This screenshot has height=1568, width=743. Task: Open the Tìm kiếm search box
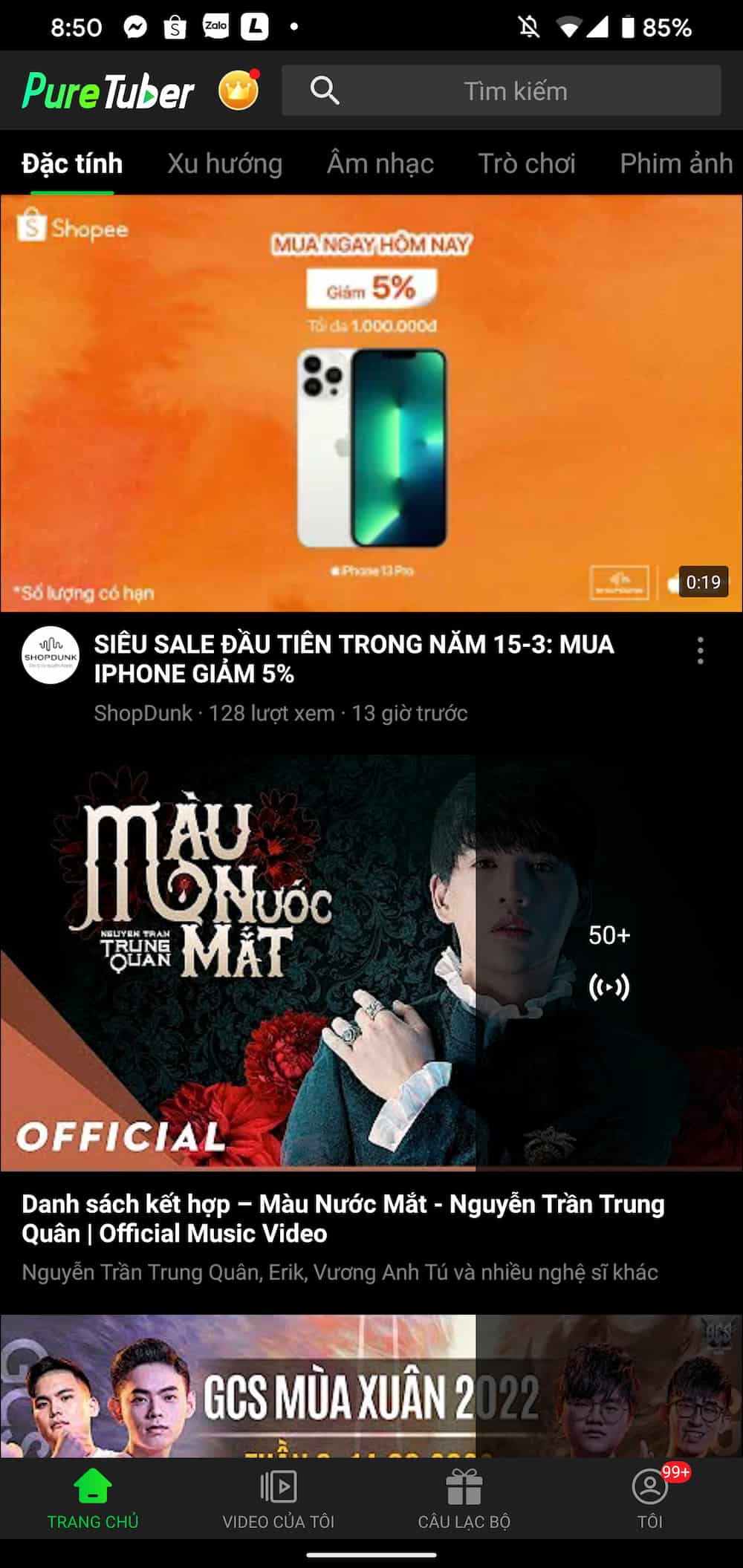pyautogui.click(x=501, y=91)
